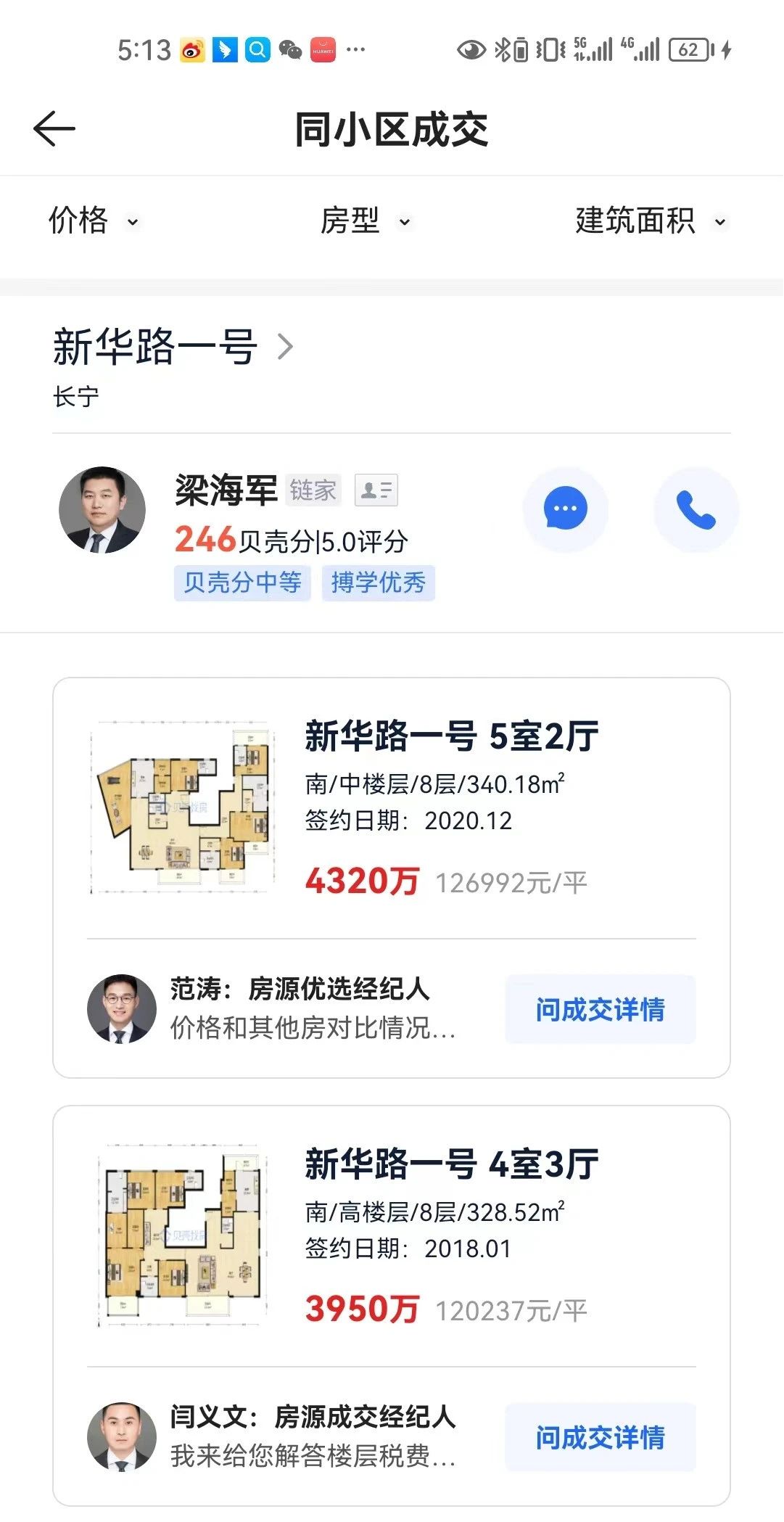Expand the 价格 filter dropdown
The image size is (784, 1522).
(x=92, y=221)
